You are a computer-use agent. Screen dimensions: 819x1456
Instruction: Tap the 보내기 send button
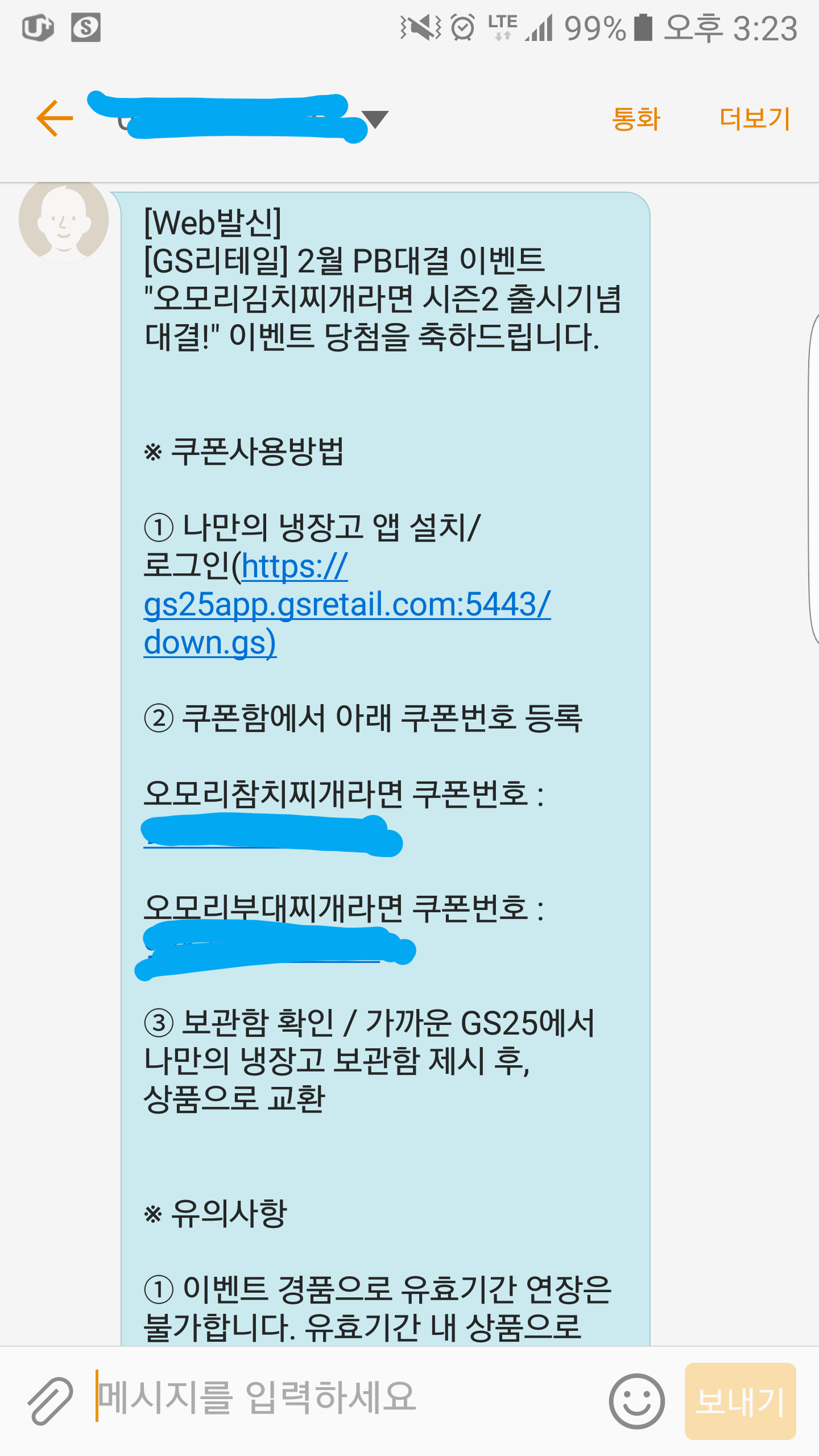point(740,1400)
